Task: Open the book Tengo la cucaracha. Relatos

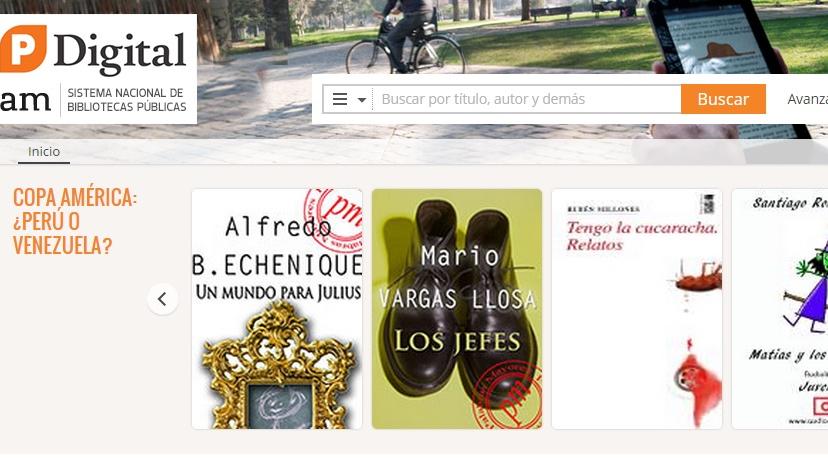Action: 637,309
